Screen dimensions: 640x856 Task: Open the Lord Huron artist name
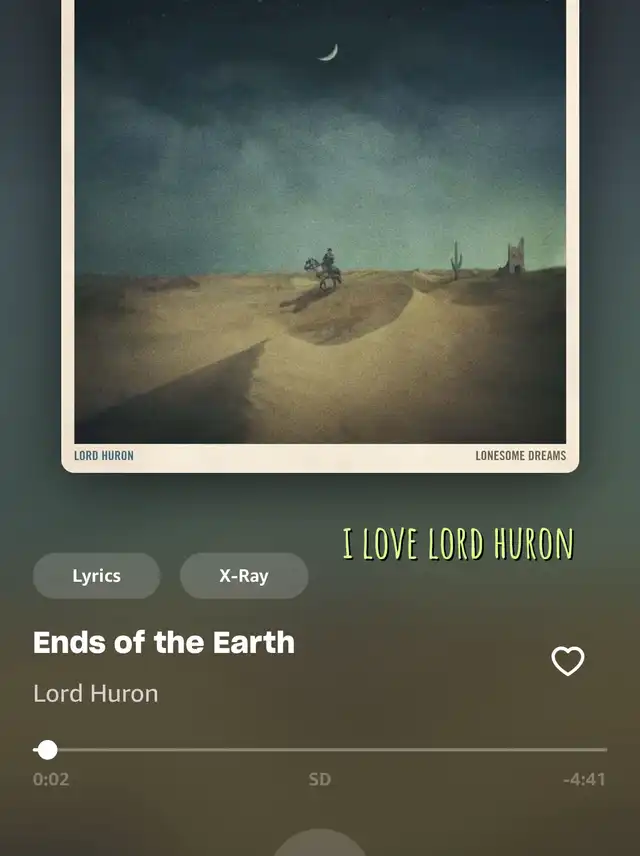coord(96,693)
